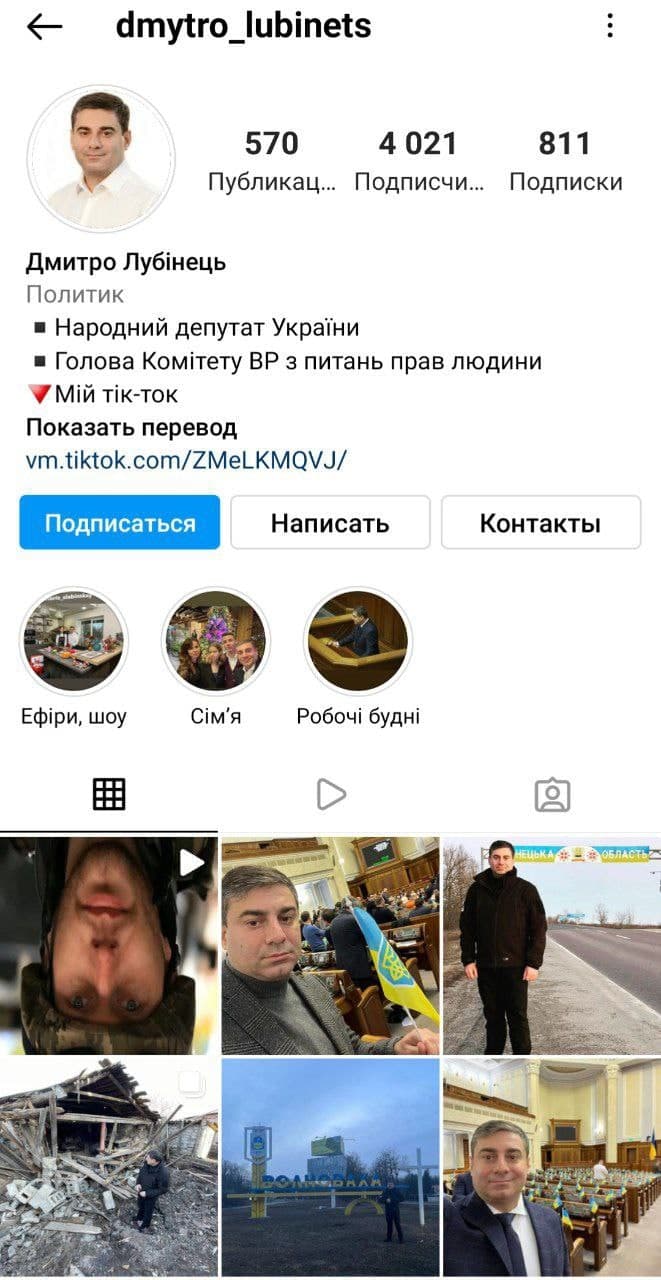Viewport: 661px width, 1280px height.
Task: Go back using the arrow icon
Action: tap(44, 28)
